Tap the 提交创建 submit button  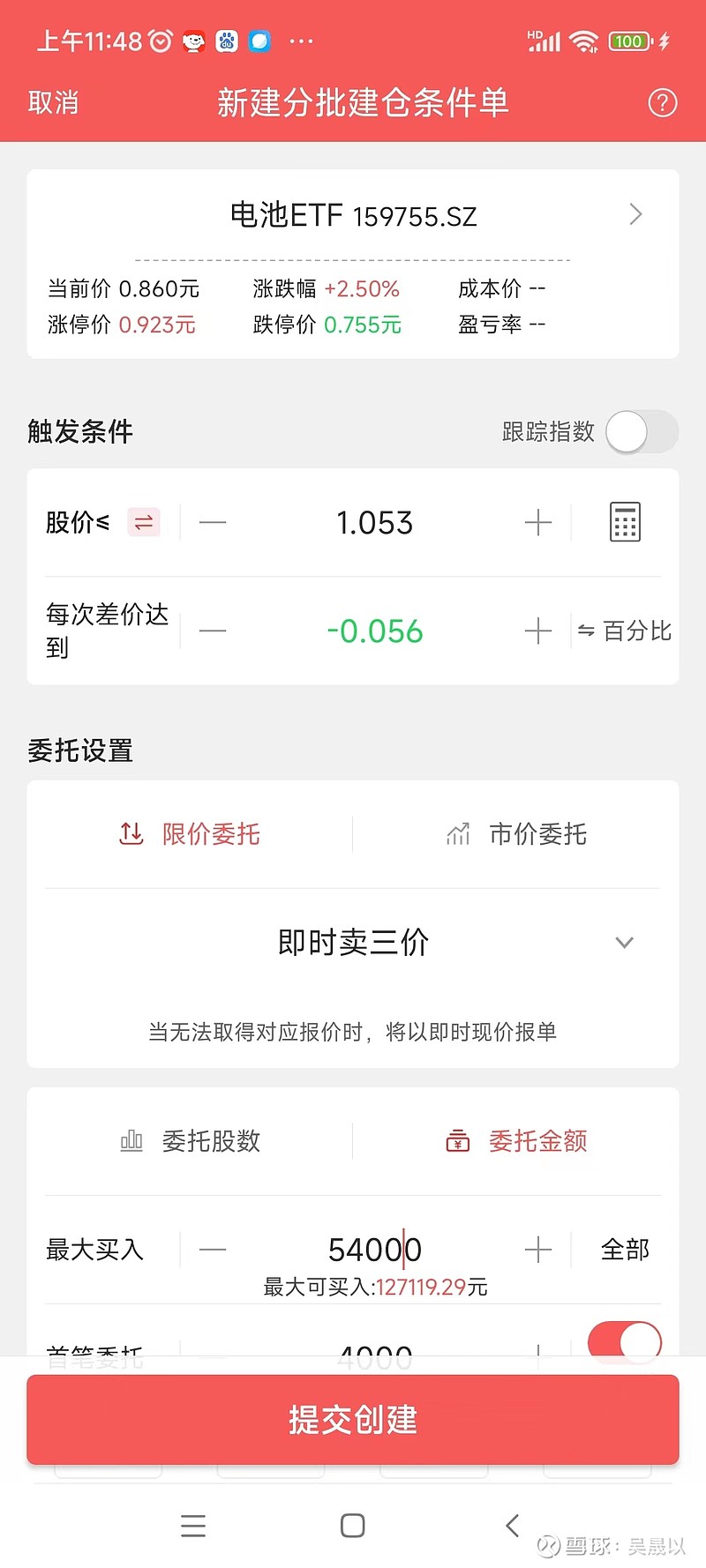(352, 1419)
